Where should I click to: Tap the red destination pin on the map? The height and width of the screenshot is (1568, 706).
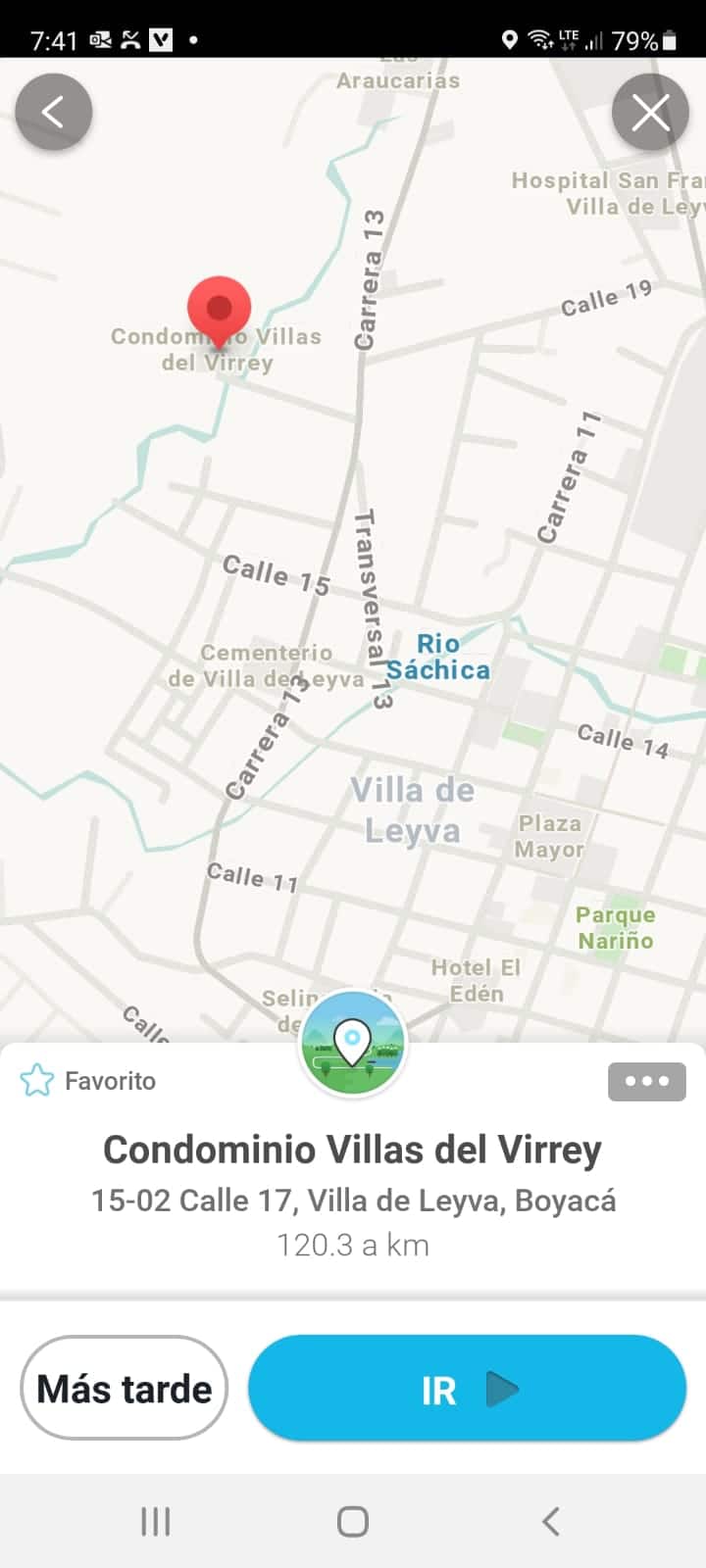(220, 309)
